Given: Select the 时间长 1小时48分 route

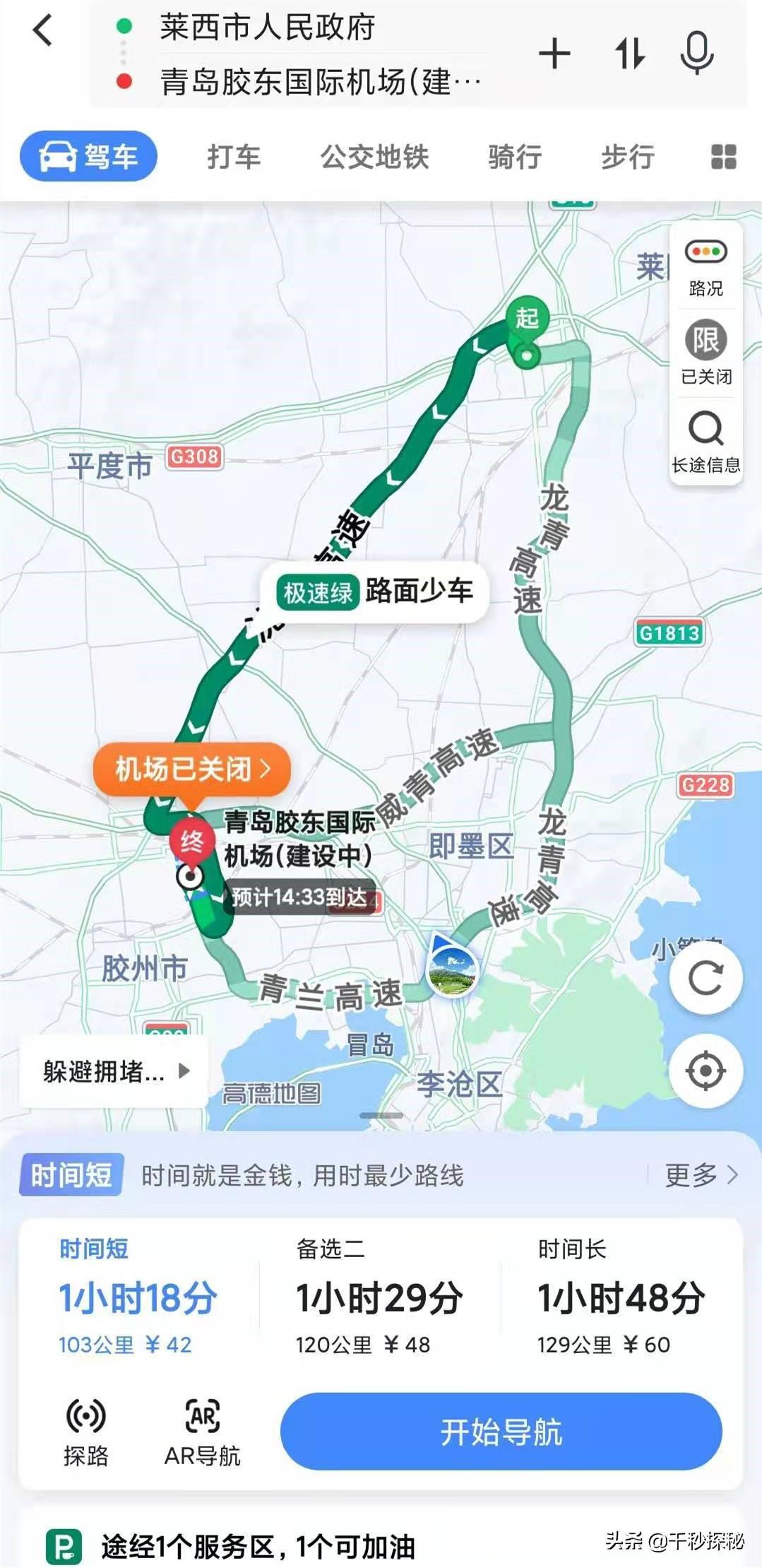Looking at the screenshot, I should [620, 1299].
